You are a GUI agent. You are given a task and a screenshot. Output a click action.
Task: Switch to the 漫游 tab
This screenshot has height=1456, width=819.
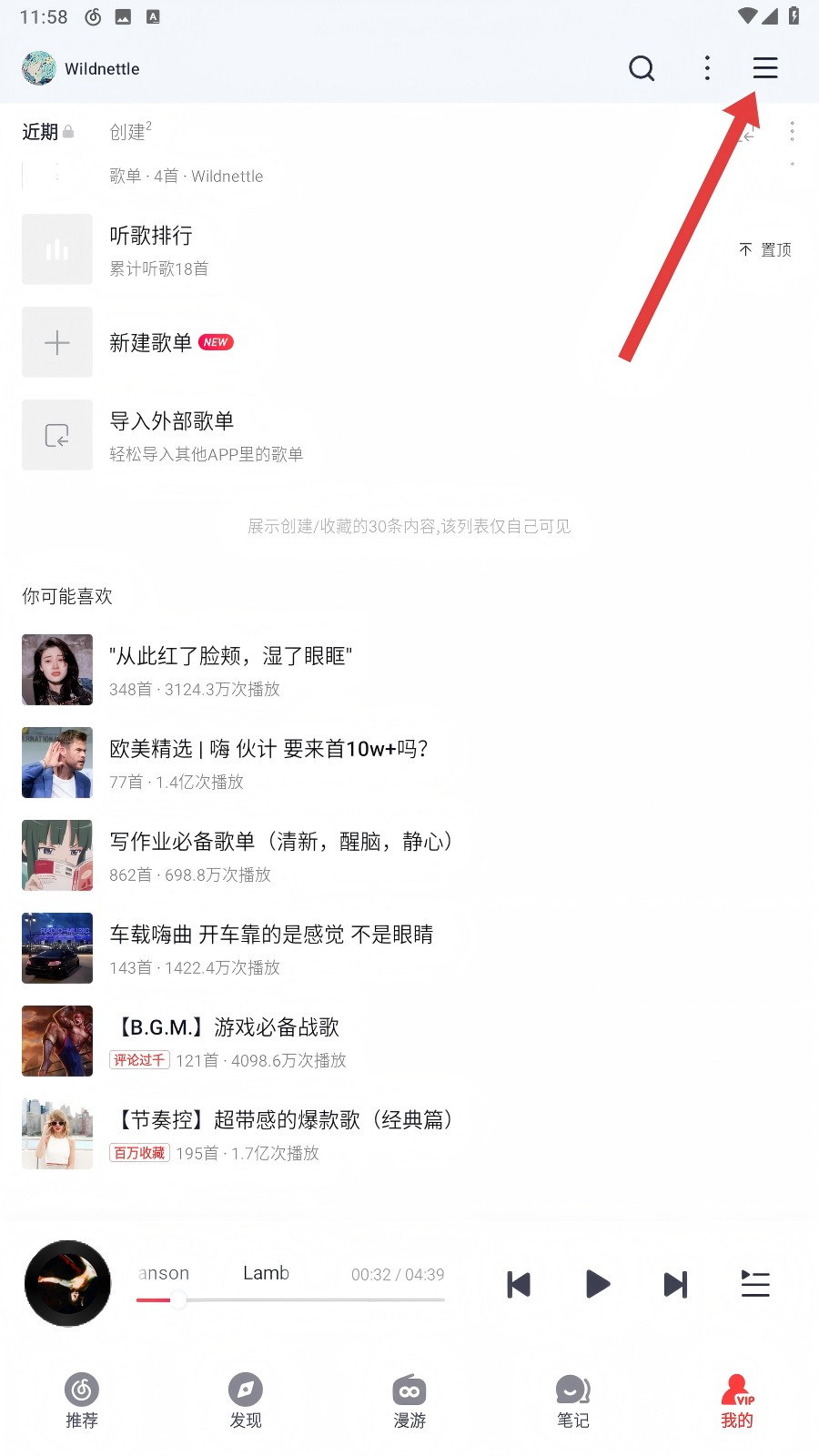(409, 1401)
